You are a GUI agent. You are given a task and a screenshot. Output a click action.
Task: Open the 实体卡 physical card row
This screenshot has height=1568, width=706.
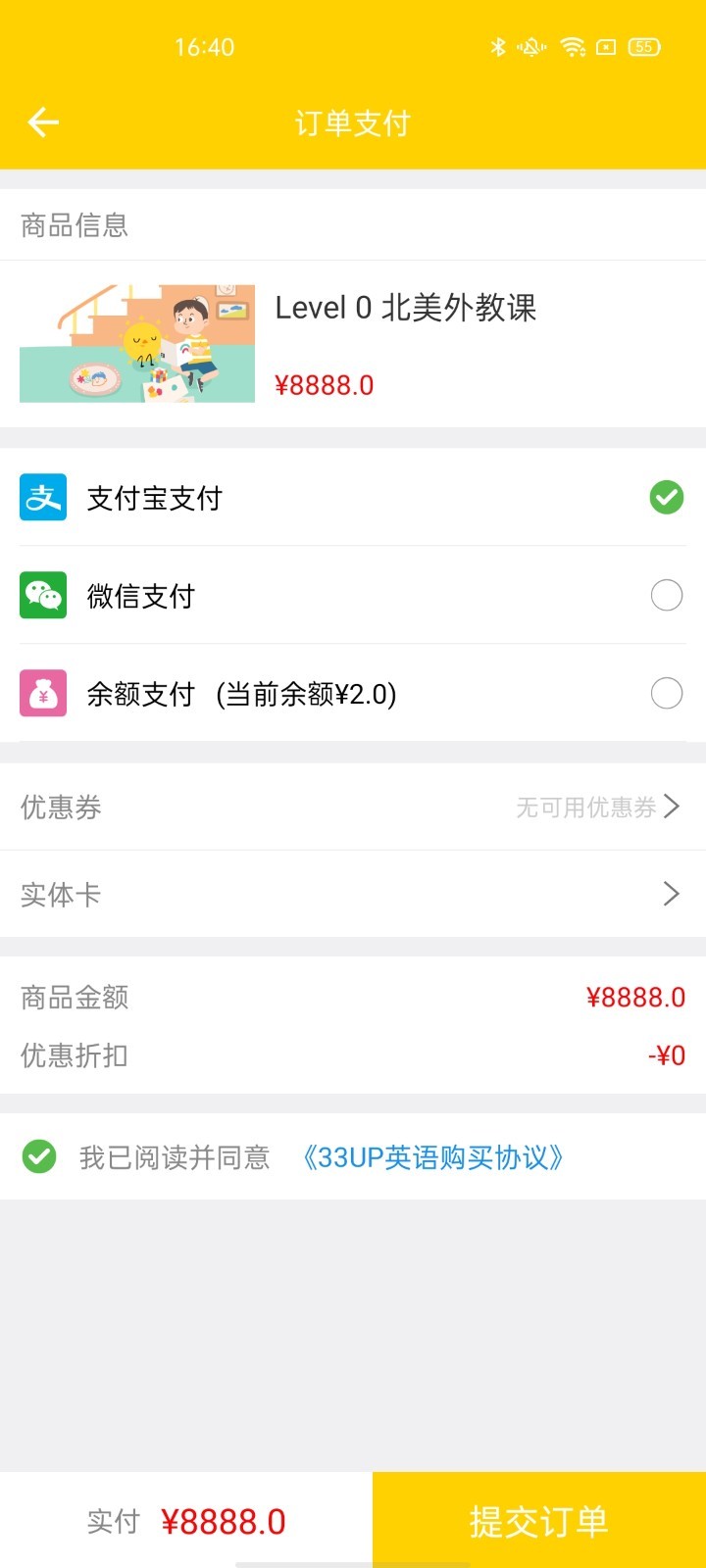point(353,894)
